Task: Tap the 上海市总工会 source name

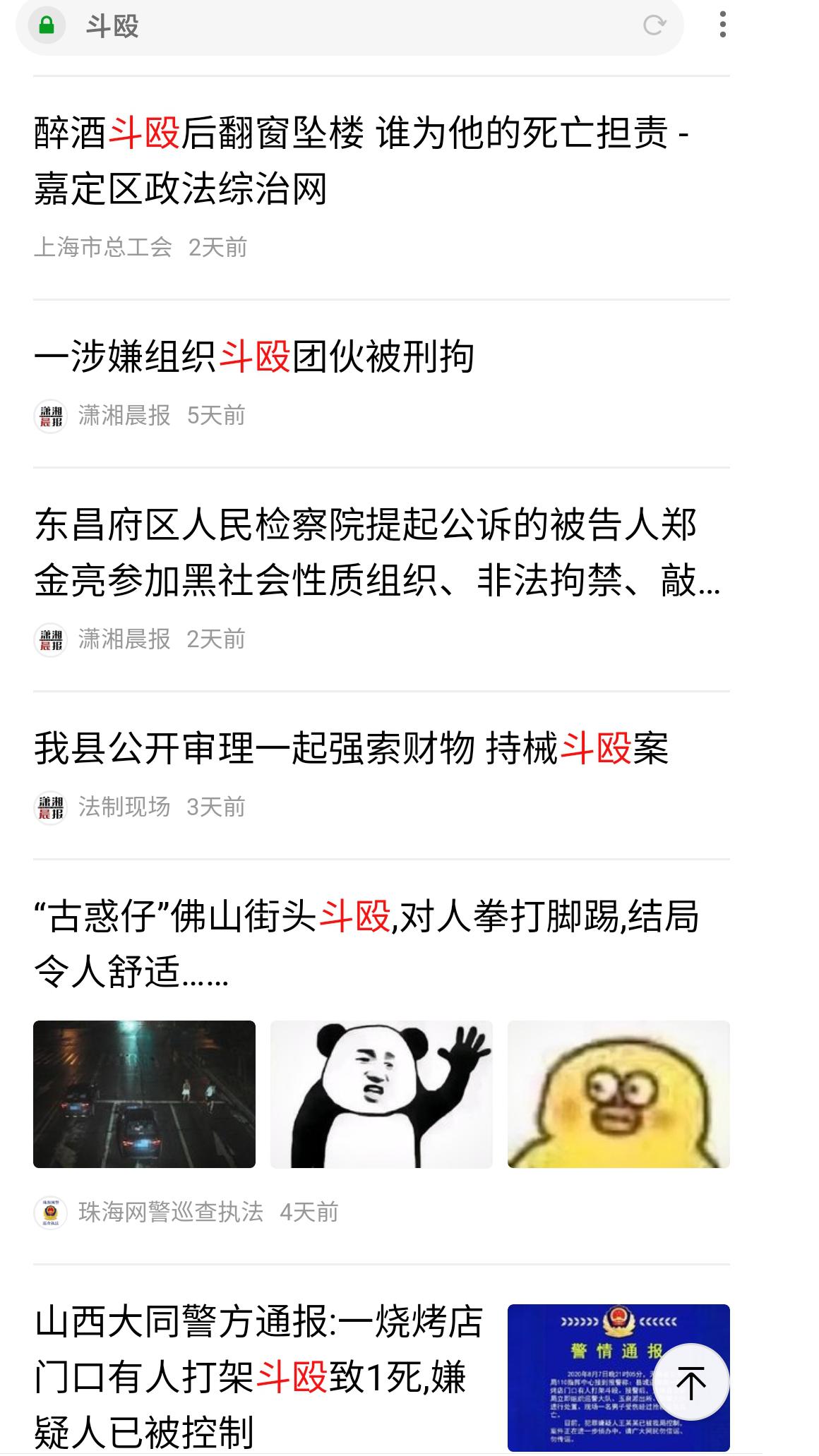Action: [x=106, y=248]
